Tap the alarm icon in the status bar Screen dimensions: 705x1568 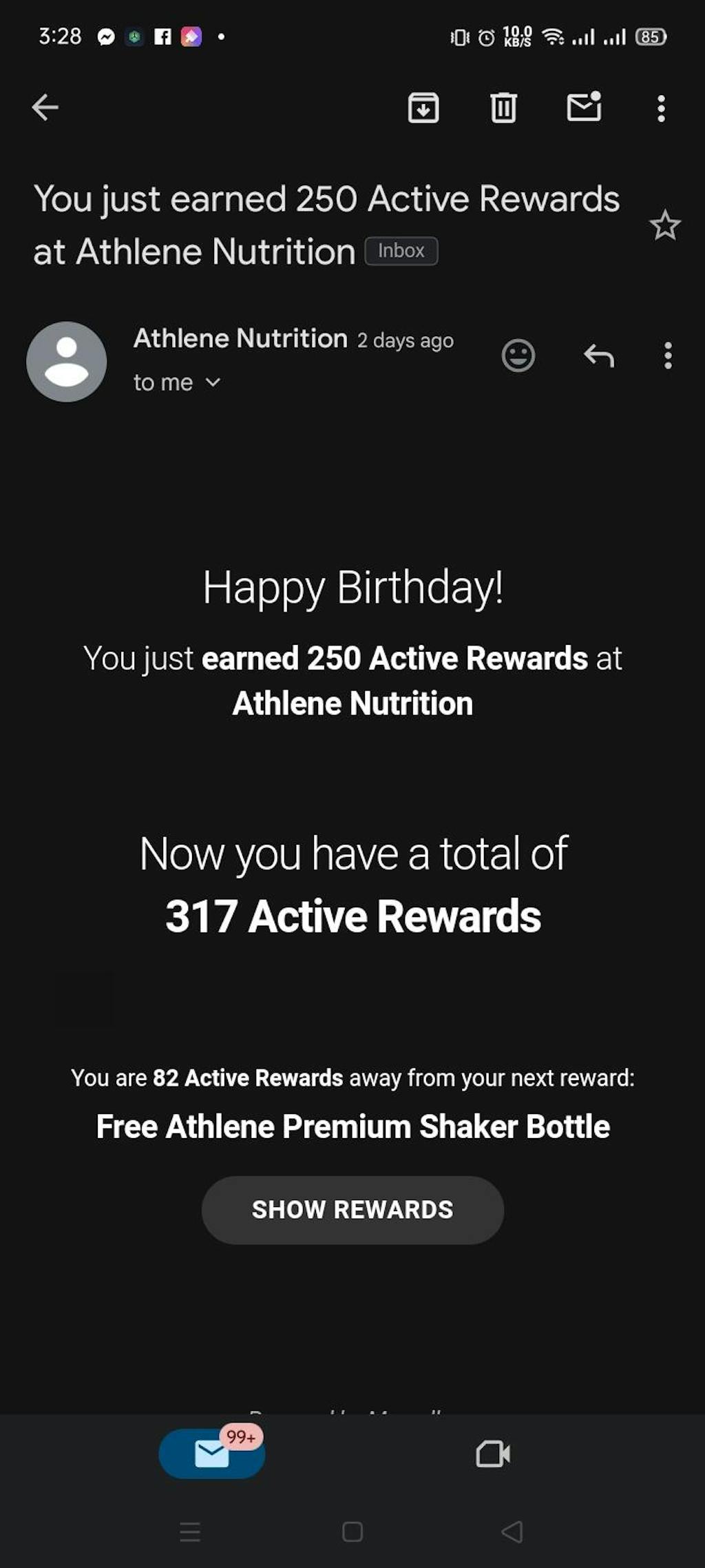click(484, 37)
